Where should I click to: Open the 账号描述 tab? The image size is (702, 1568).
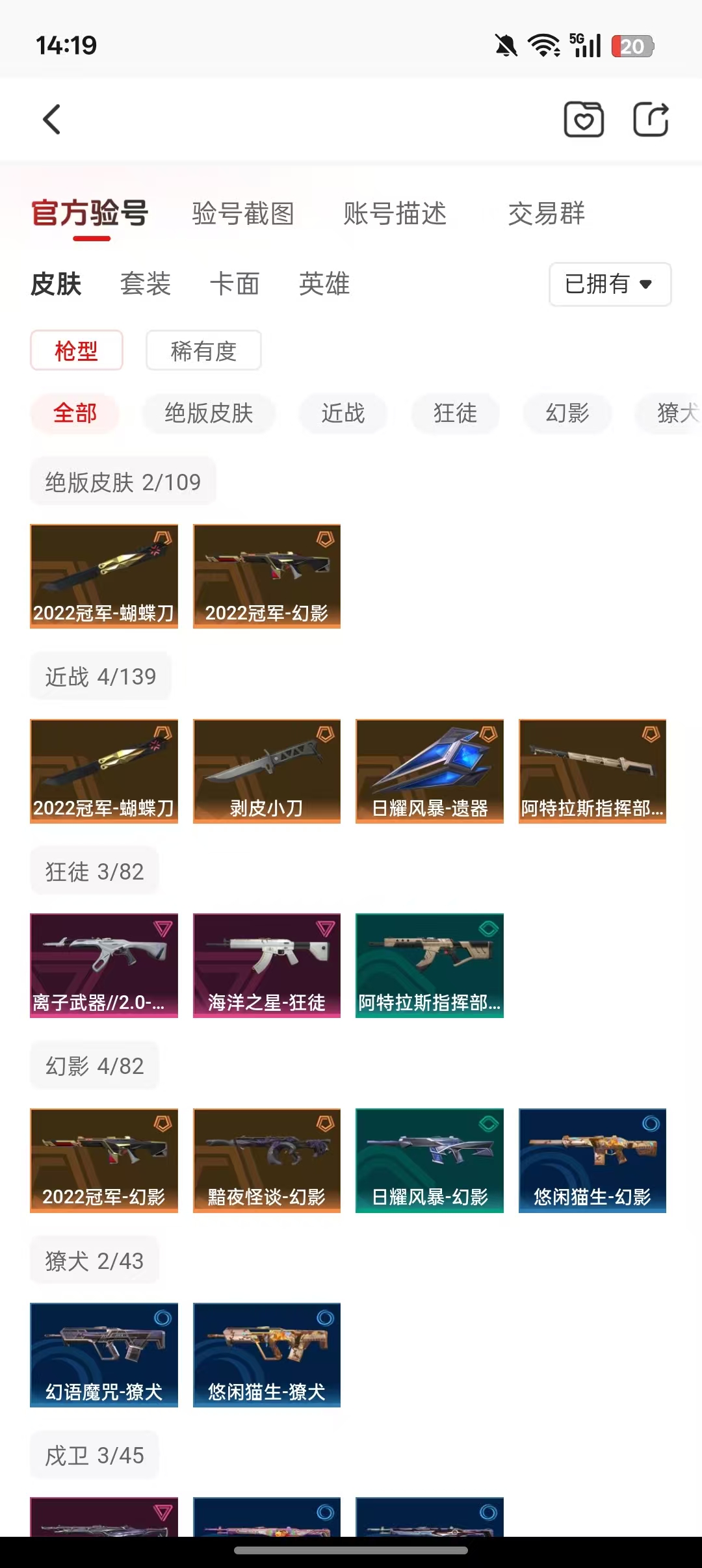click(x=395, y=214)
